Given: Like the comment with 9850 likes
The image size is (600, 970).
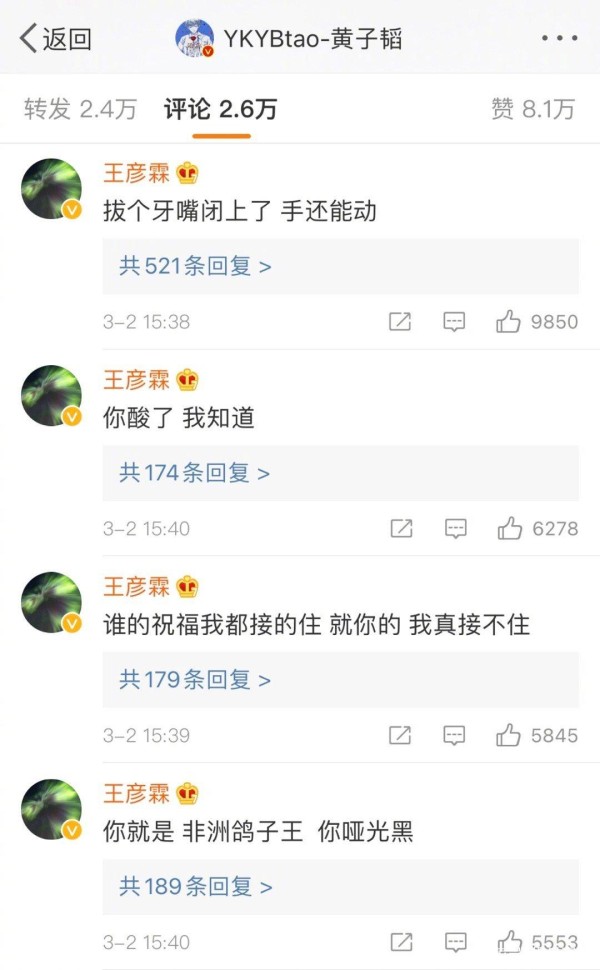Looking at the screenshot, I should point(508,322).
